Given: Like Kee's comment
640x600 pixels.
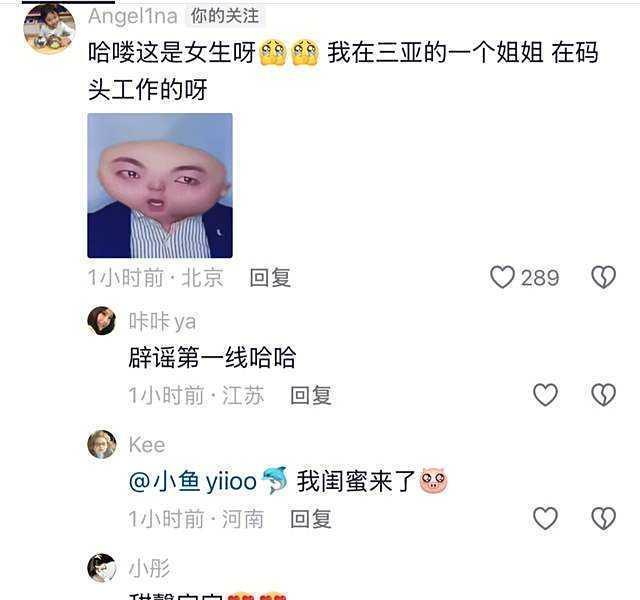Looking at the screenshot, I should tap(545, 518).
